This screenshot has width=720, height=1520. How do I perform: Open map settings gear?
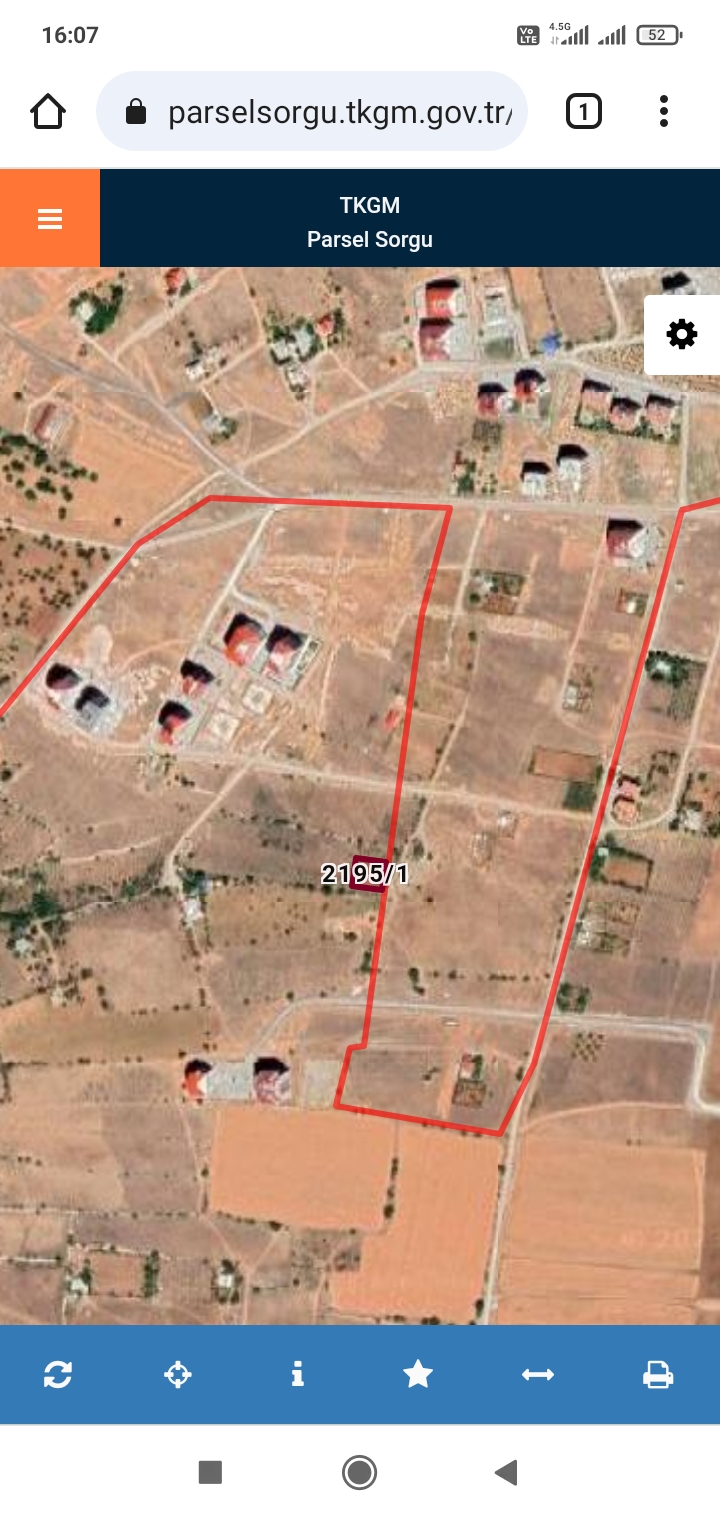(682, 334)
